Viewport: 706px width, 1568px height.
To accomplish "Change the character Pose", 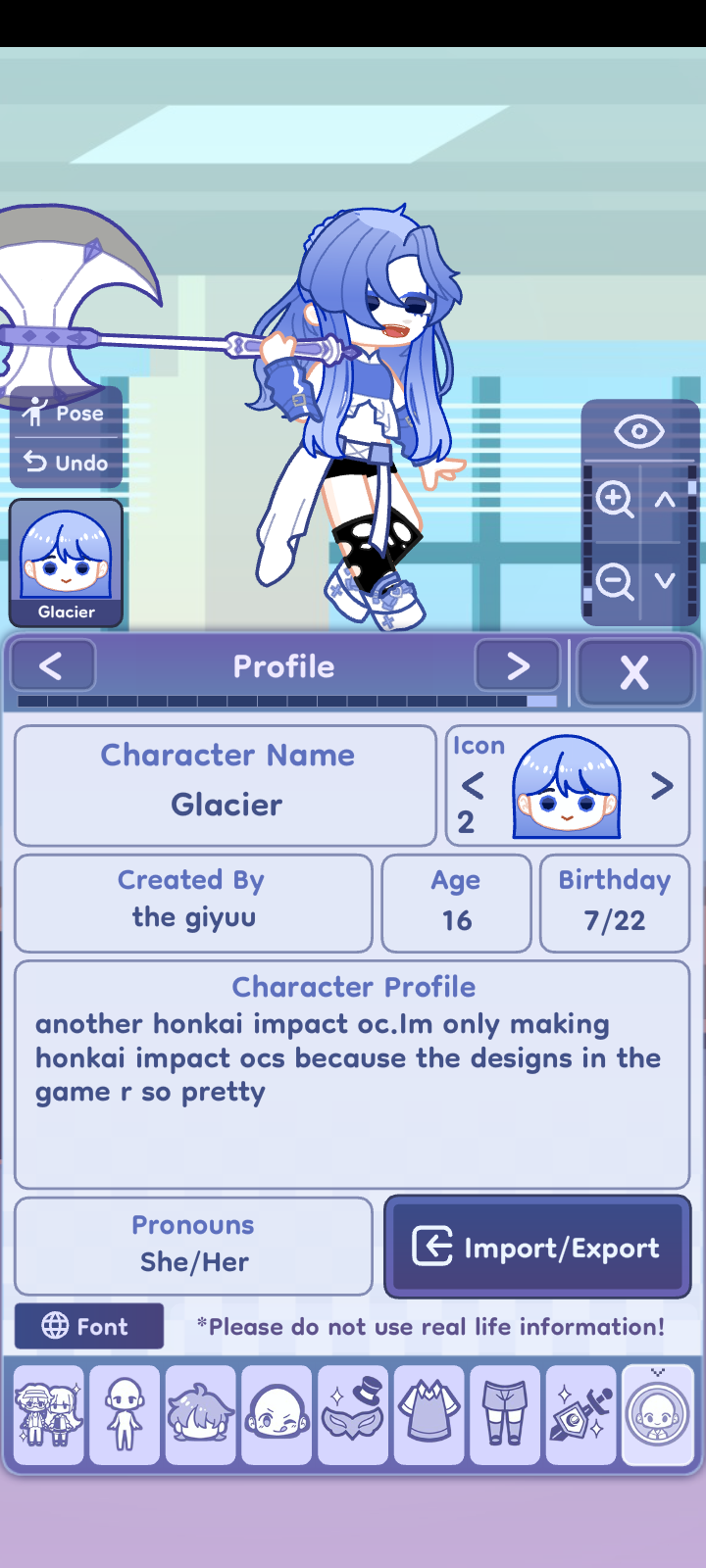I will [x=66, y=413].
